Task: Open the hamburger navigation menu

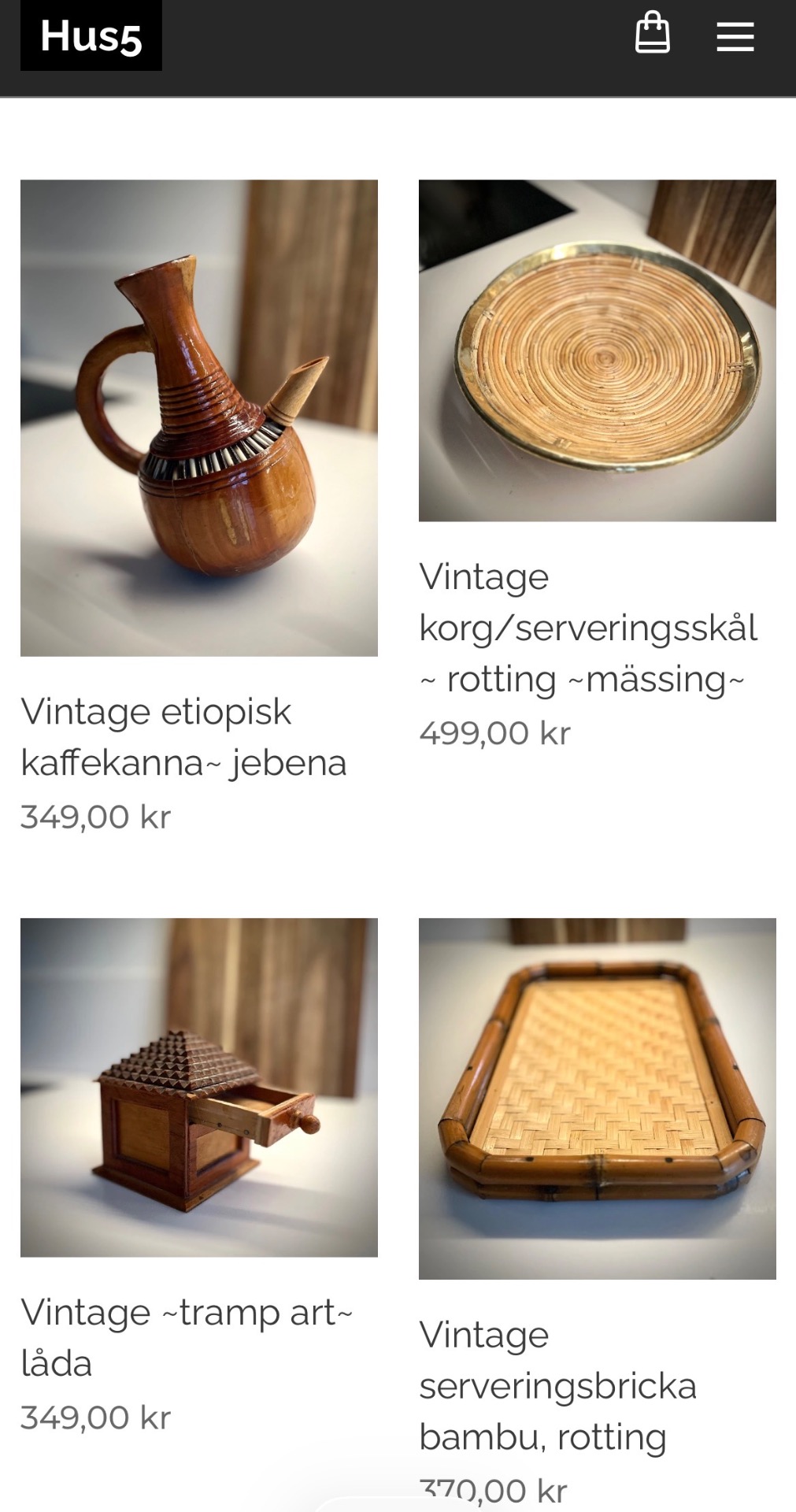Action: (735, 36)
